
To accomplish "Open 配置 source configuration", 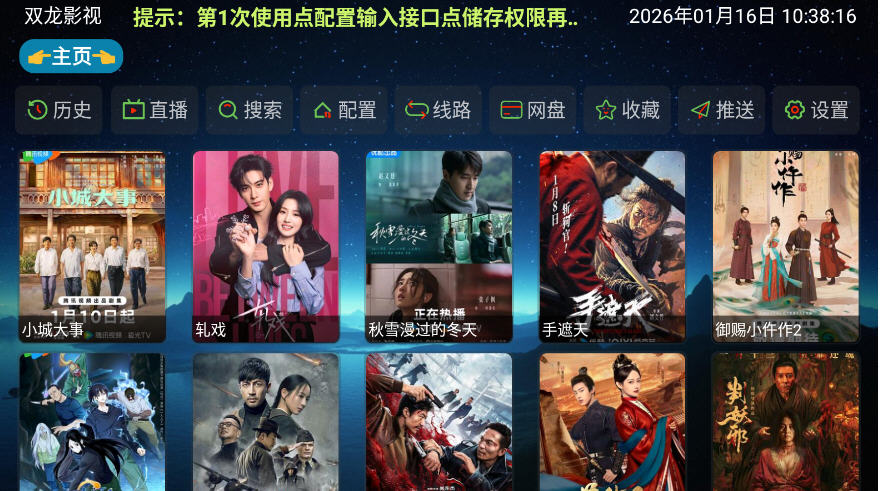I will [x=344, y=110].
